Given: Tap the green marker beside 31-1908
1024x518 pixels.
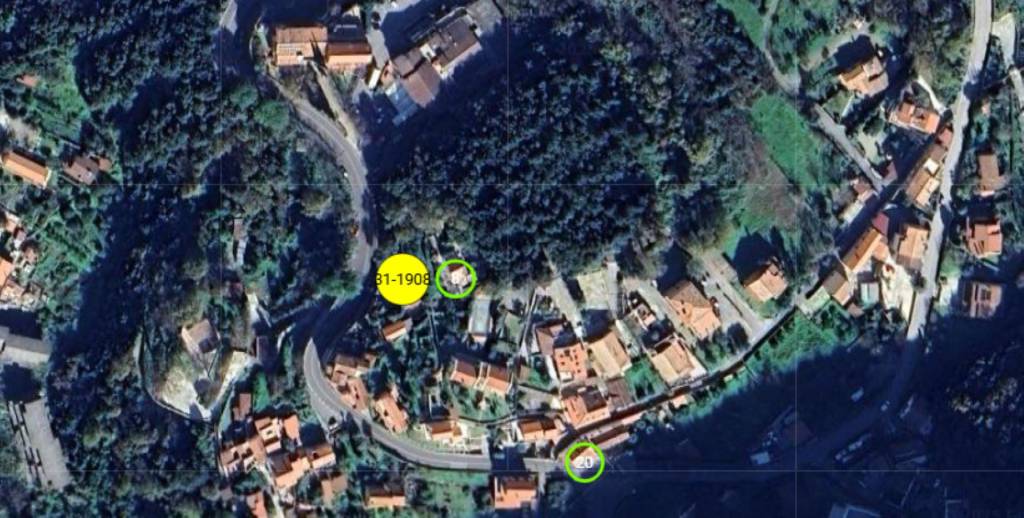Looking at the screenshot, I should [x=456, y=279].
